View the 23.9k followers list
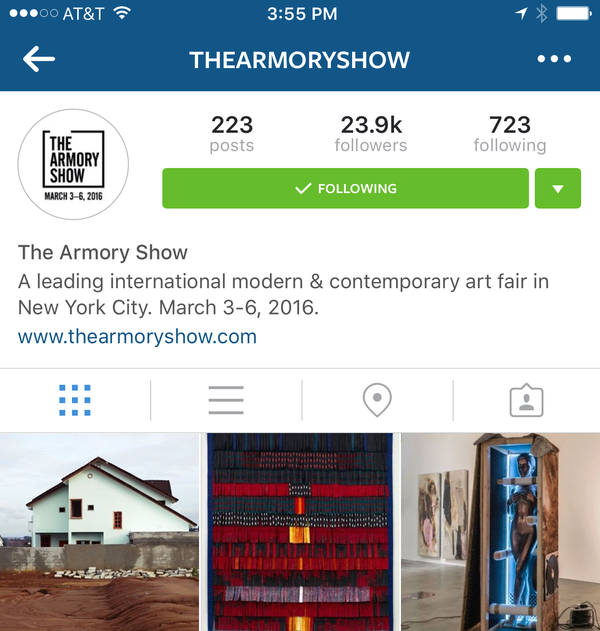 click(x=371, y=134)
